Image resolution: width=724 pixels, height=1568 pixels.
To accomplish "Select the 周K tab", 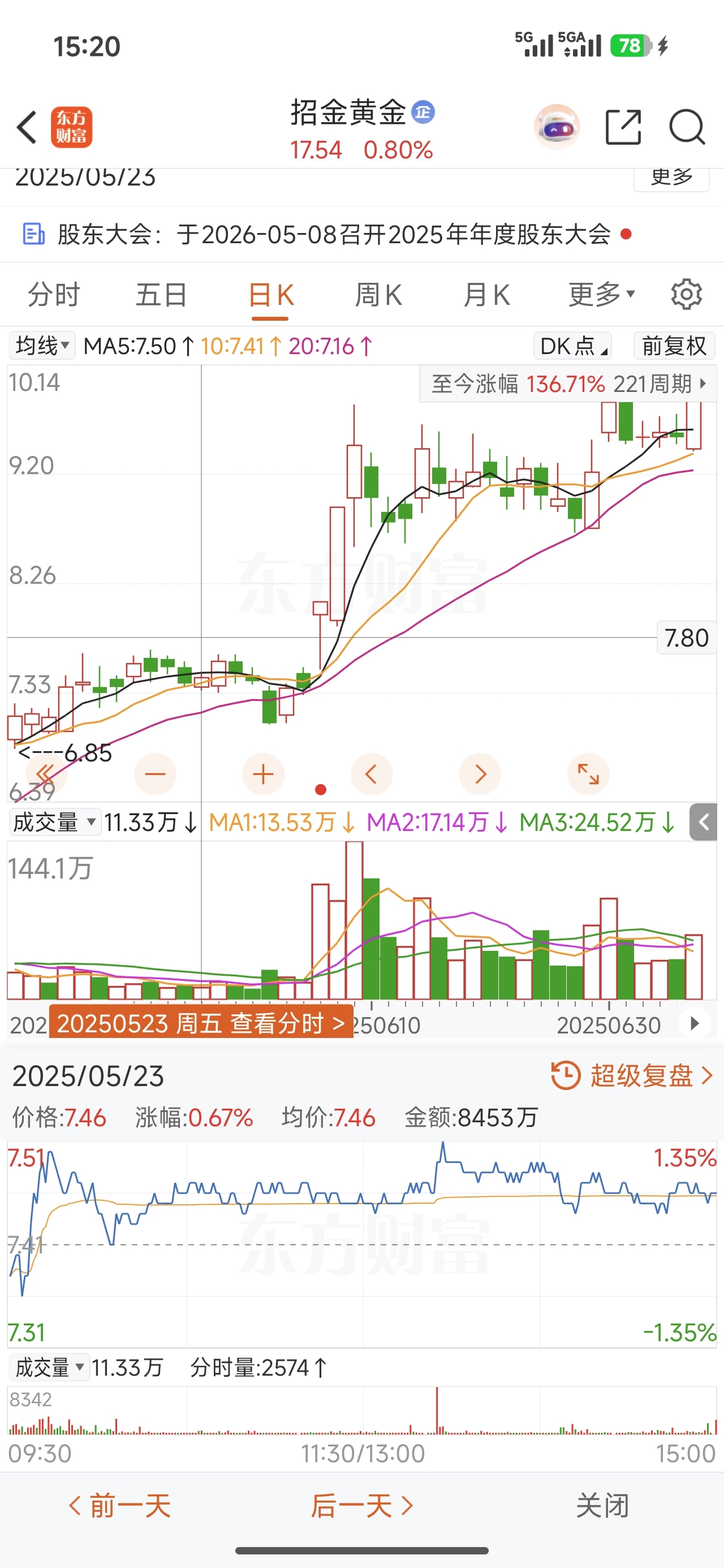I will click(x=378, y=295).
